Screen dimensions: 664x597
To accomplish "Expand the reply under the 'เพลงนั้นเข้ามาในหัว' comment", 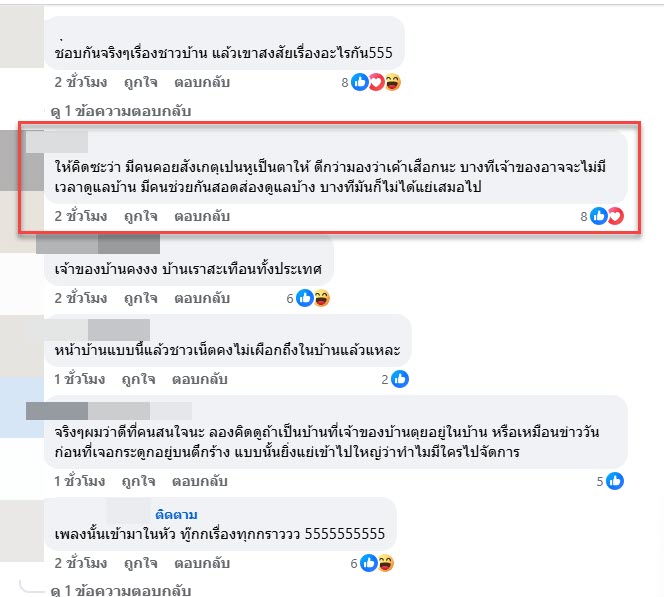I will coord(121,591).
